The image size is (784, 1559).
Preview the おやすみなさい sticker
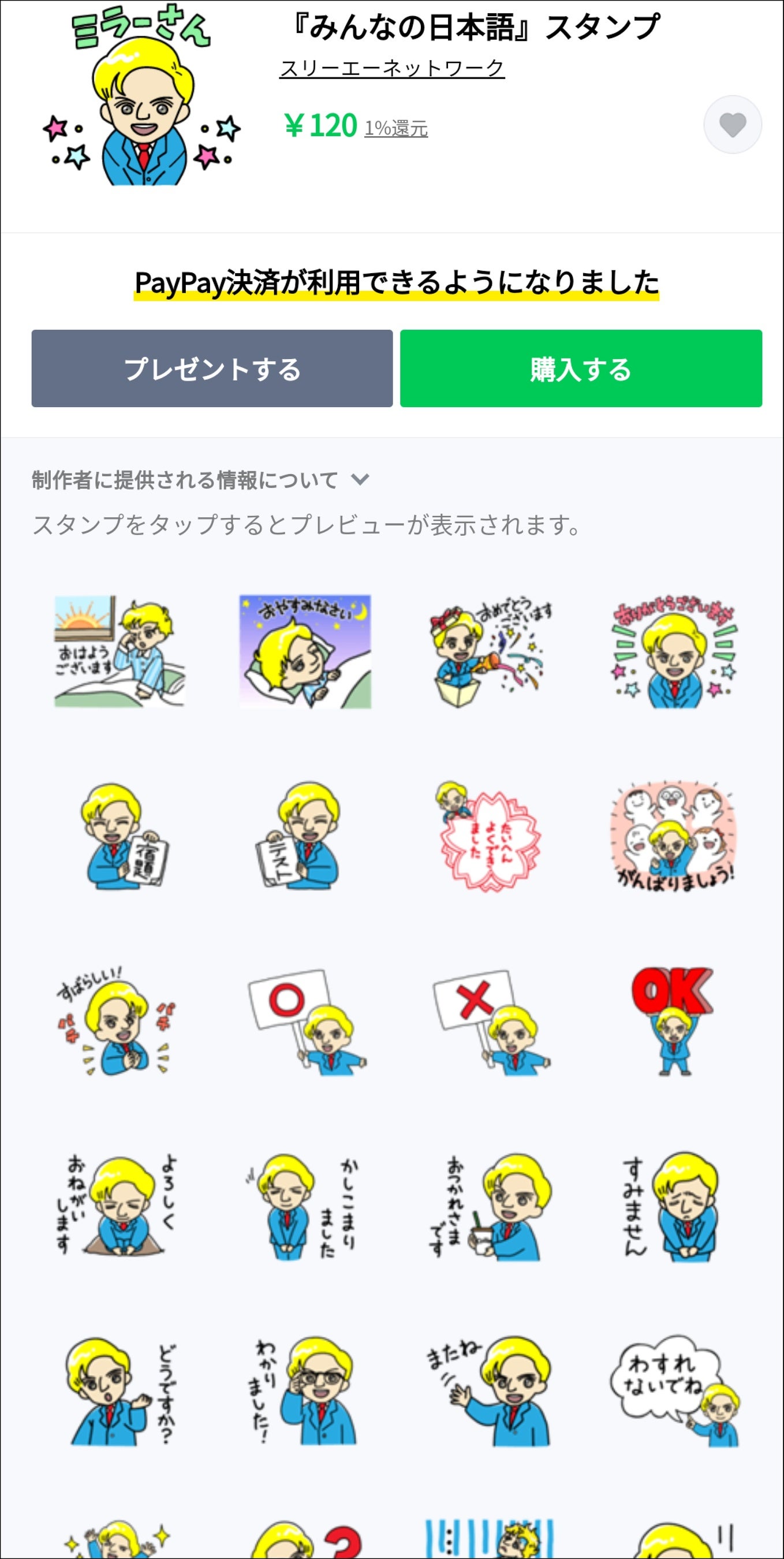pyautogui.click(x=305, y=651)
